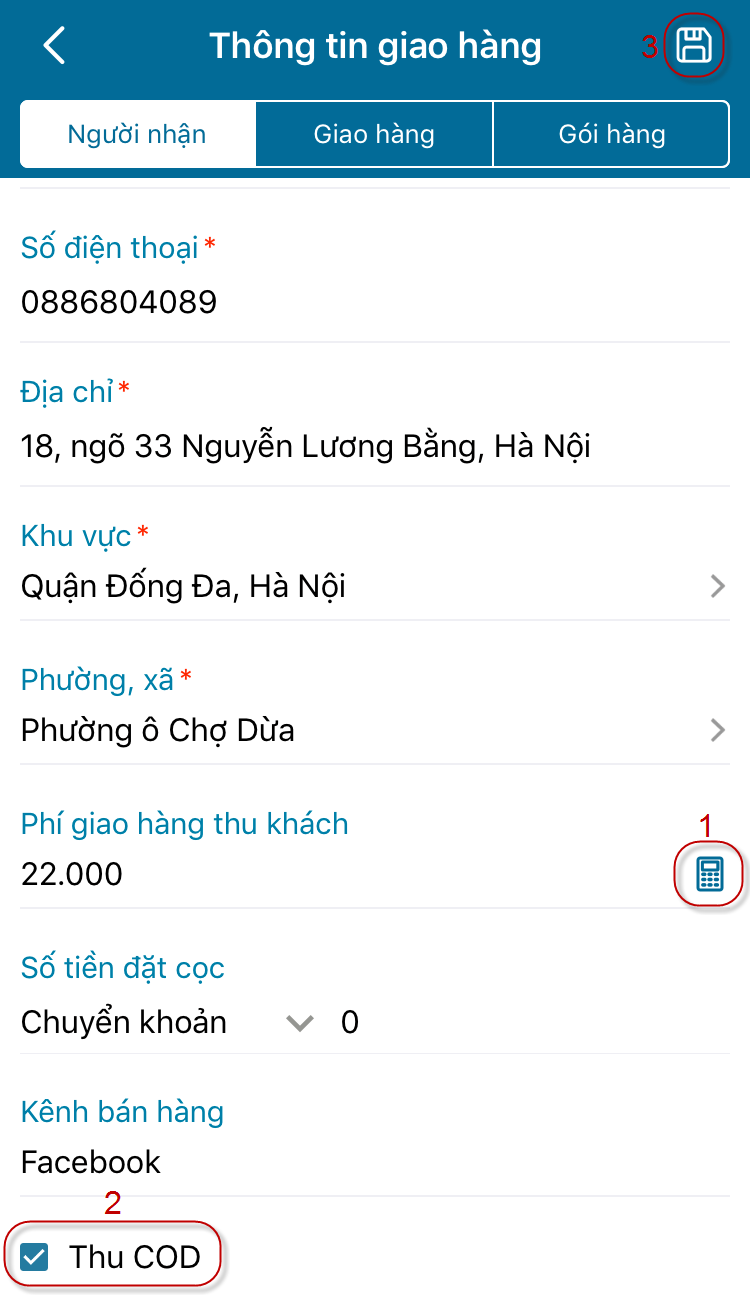
Task: Switch to the Giao hàng tab
Action: (374, 134)
